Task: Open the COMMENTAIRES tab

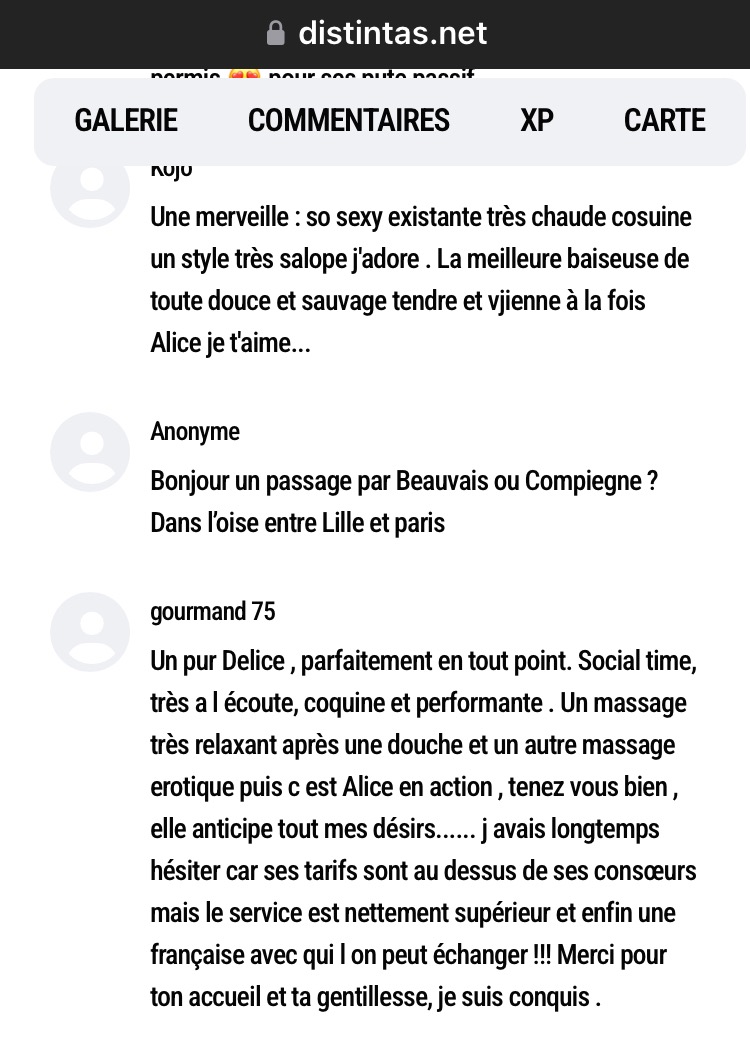Action: point(348,121)
